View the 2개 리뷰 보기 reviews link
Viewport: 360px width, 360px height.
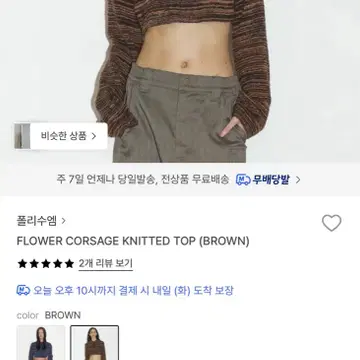106,264
